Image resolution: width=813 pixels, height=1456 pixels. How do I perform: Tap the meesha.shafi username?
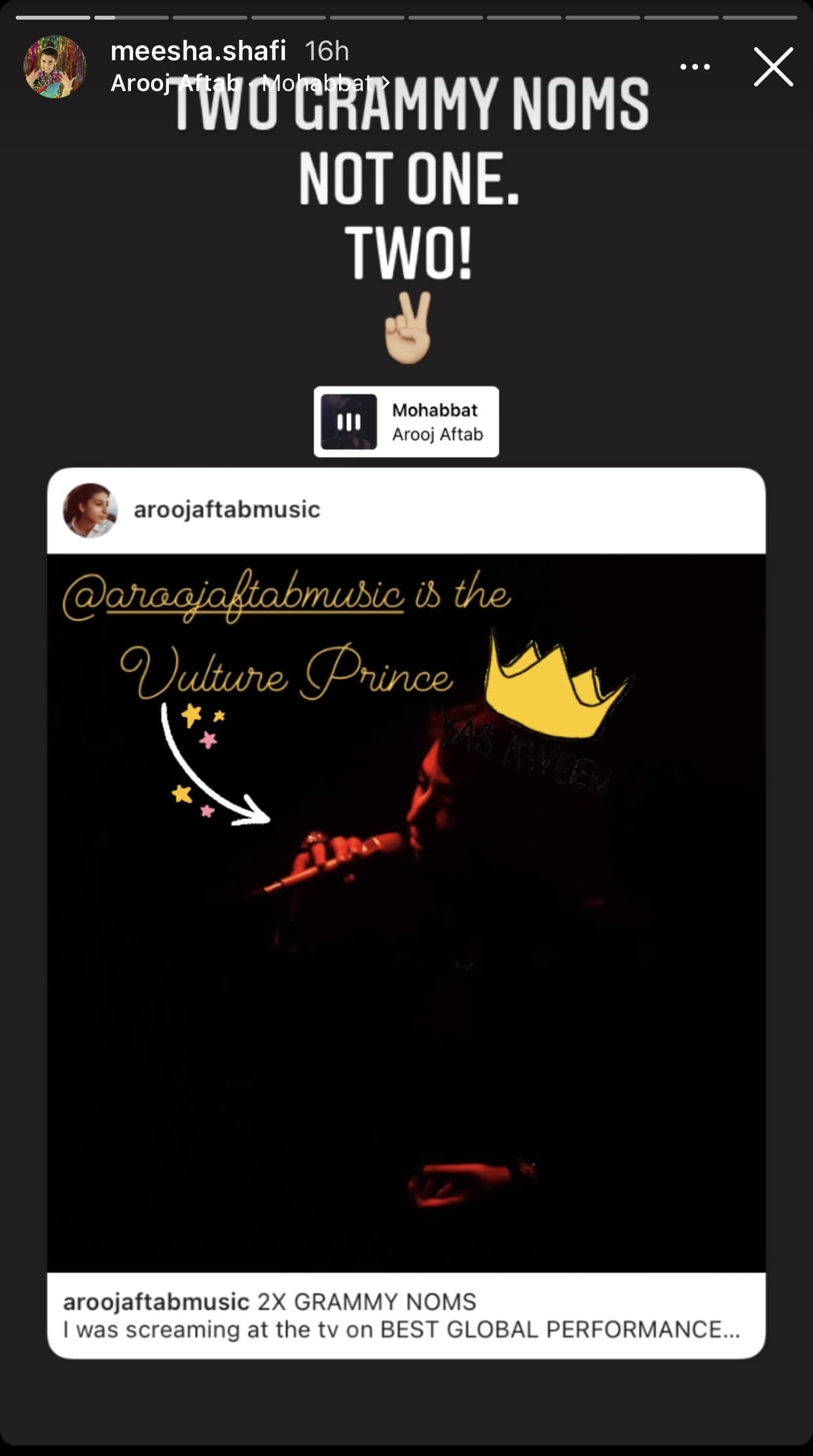click(x=198, y=50)
